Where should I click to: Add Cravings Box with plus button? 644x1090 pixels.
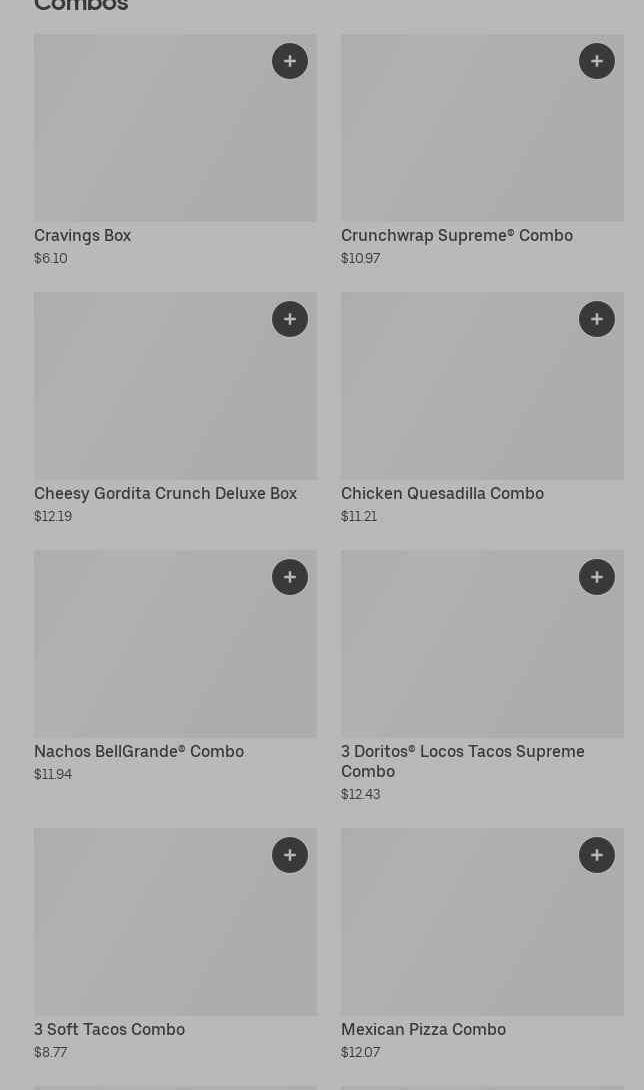(x=290, y=61)
